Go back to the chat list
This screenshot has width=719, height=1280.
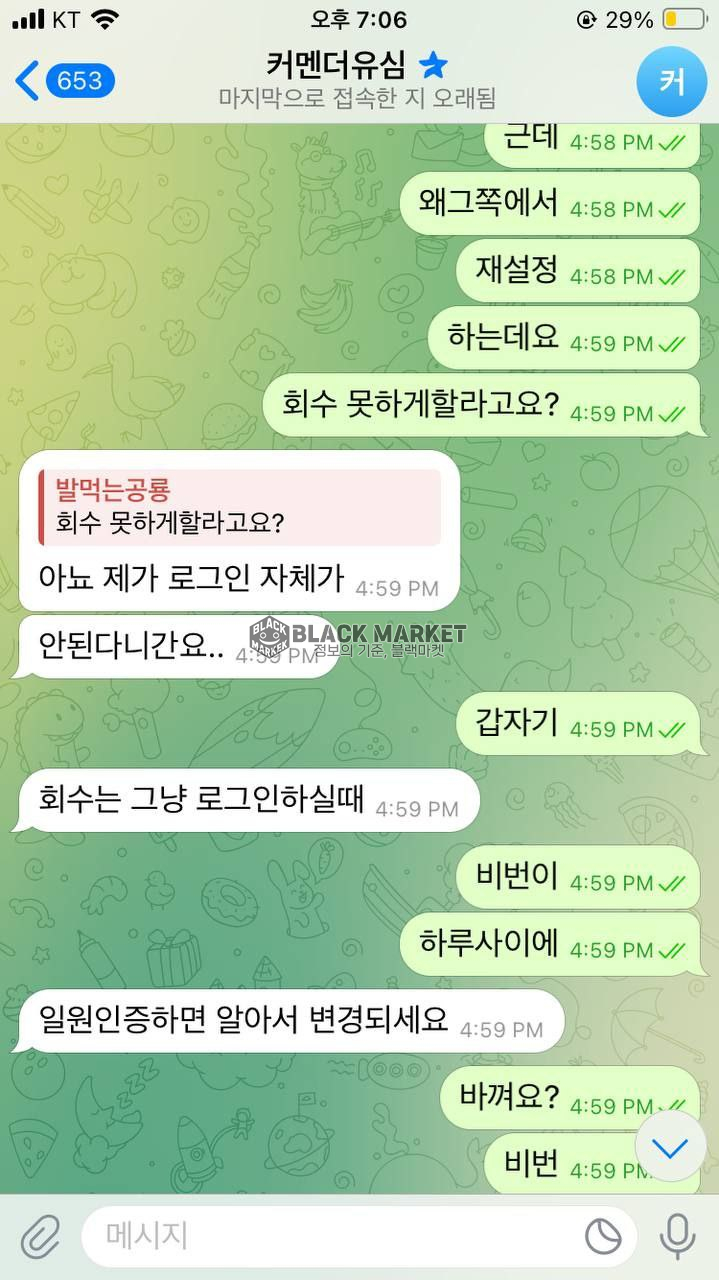click(x=60, y=81)
